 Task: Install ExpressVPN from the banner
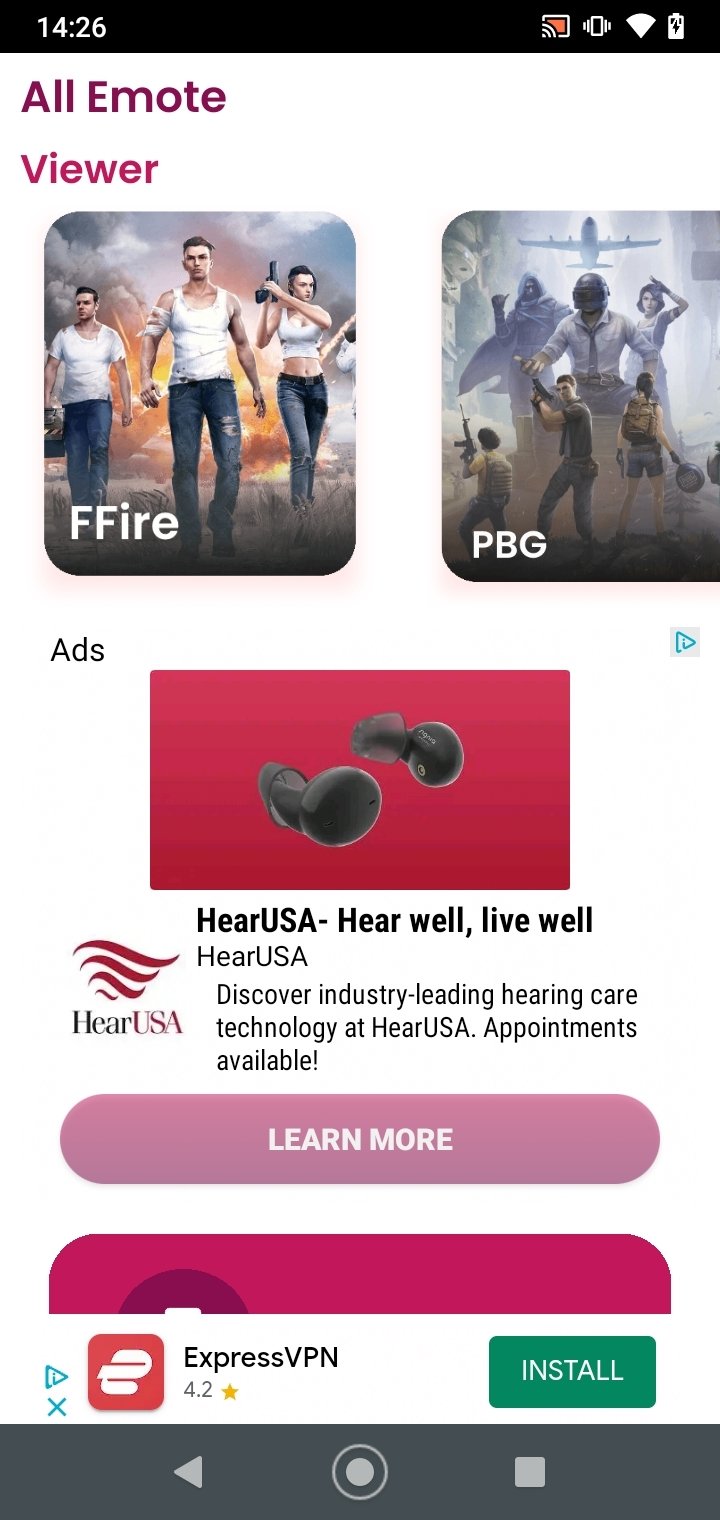click(x=572, y=1371)
